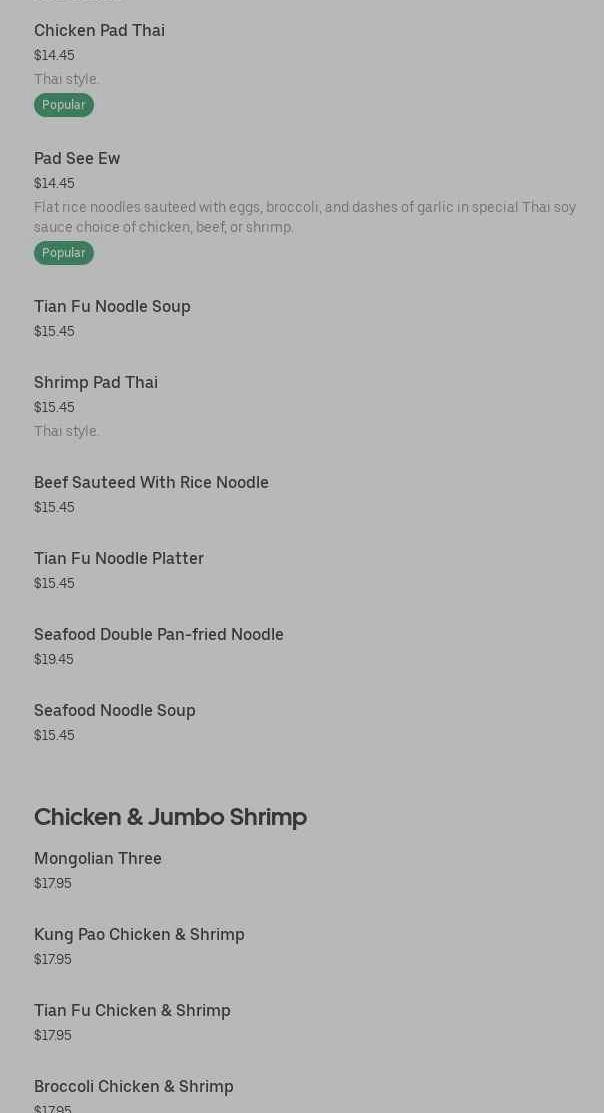Open Beef Sauteed With Rice Noodle
The width and height of the screenshot is (604, 1113).
151,483
